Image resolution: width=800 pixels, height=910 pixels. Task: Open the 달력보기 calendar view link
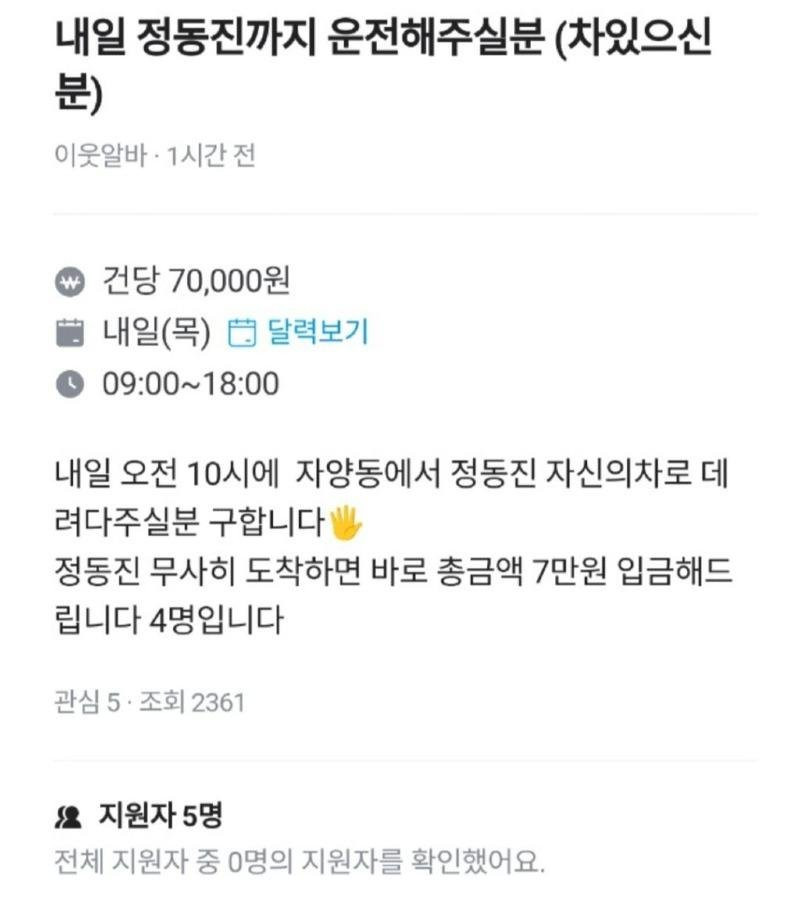[x=300, y=332]
